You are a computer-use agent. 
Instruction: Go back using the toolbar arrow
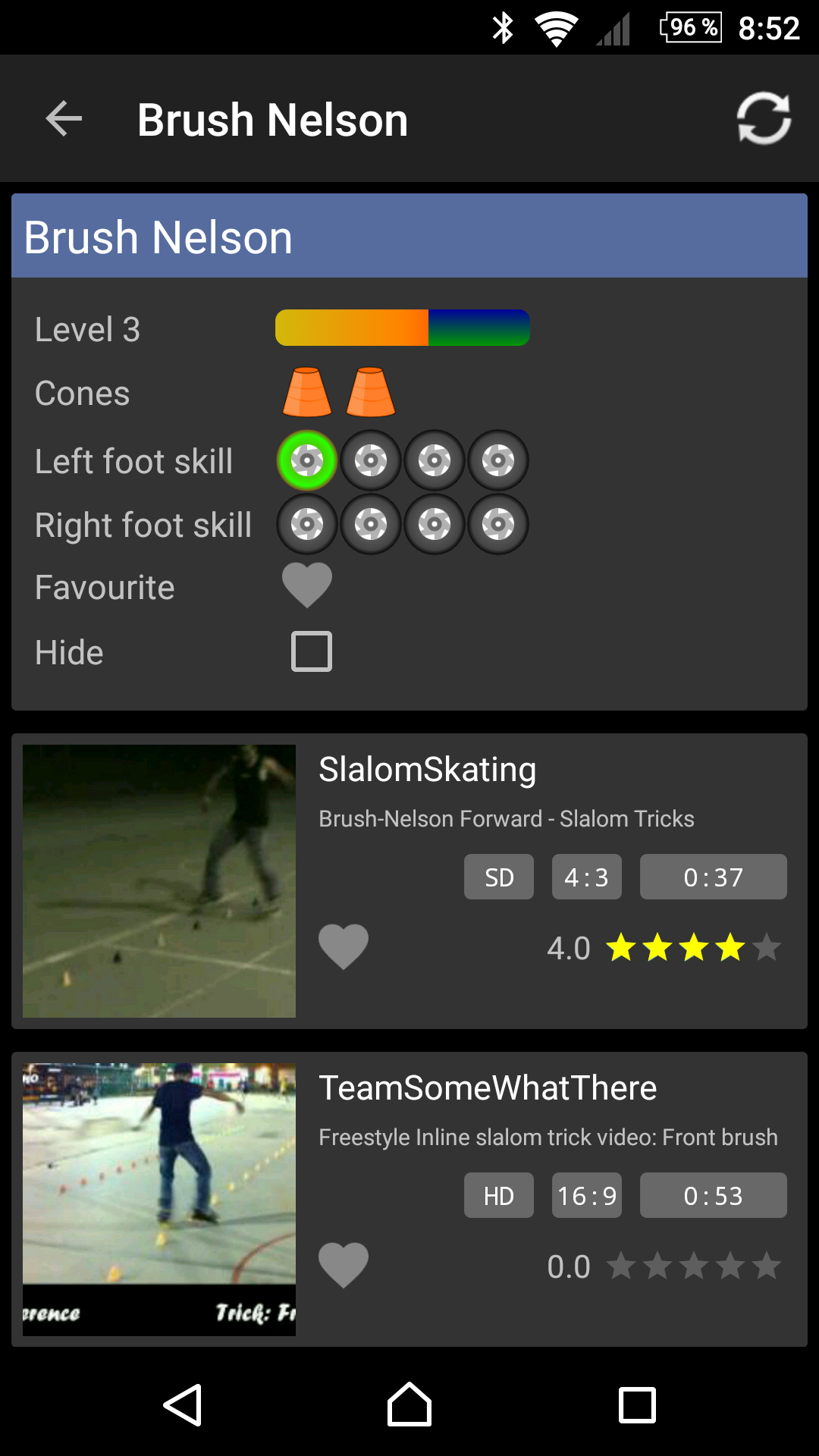pos(64,119)
